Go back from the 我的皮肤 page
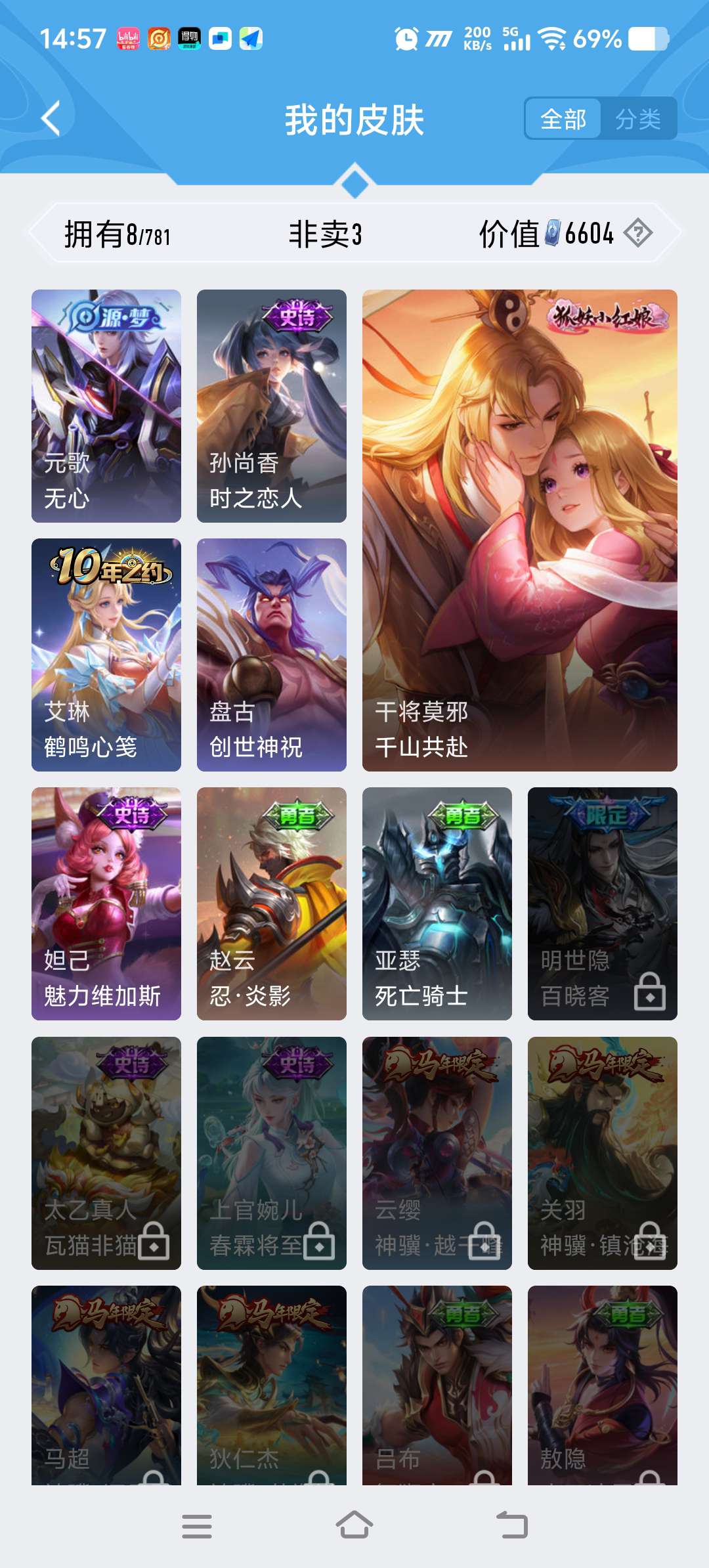The image size is (709, 1568). pos(51,119)
